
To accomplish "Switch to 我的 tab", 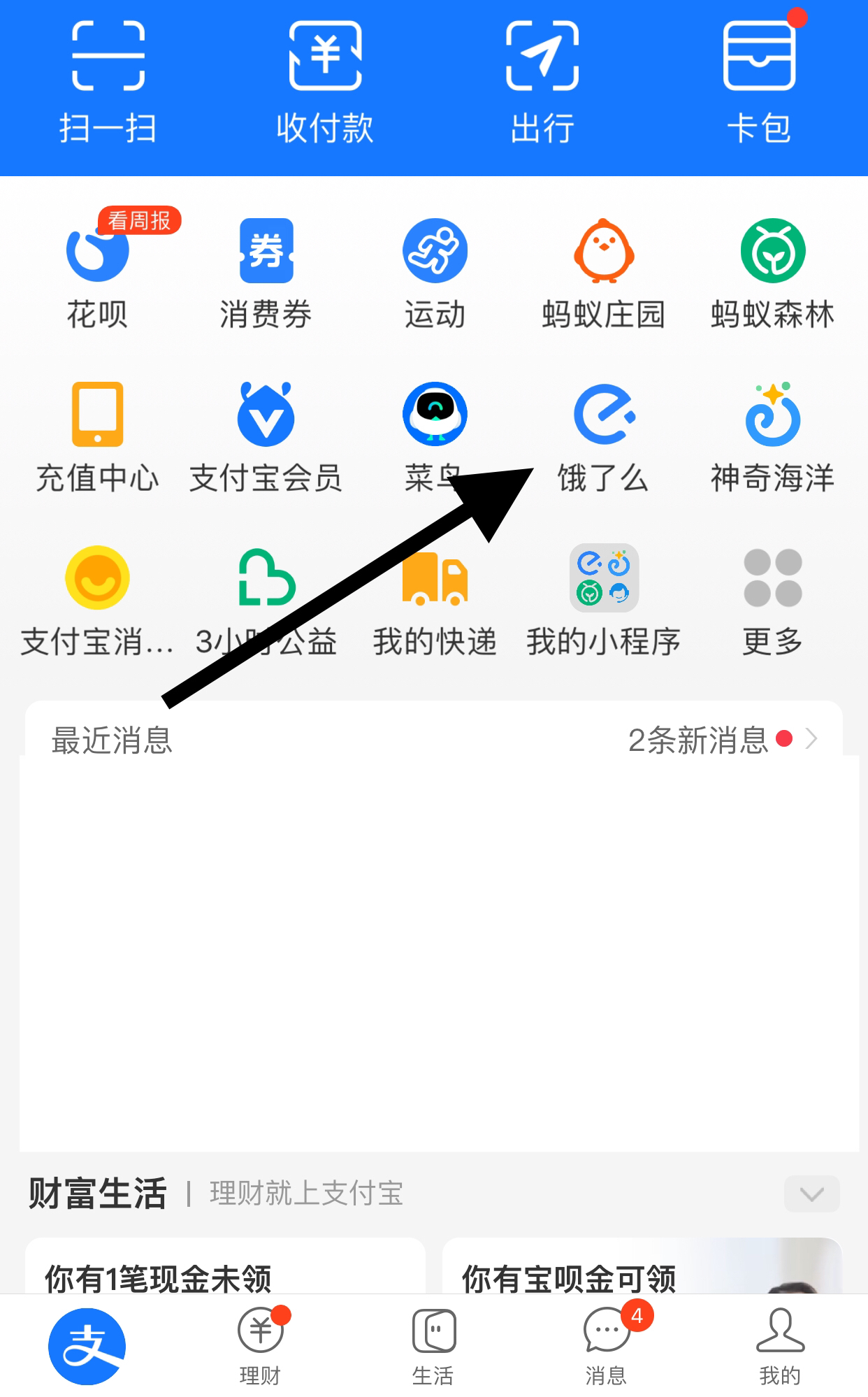I will (780, 1347).
